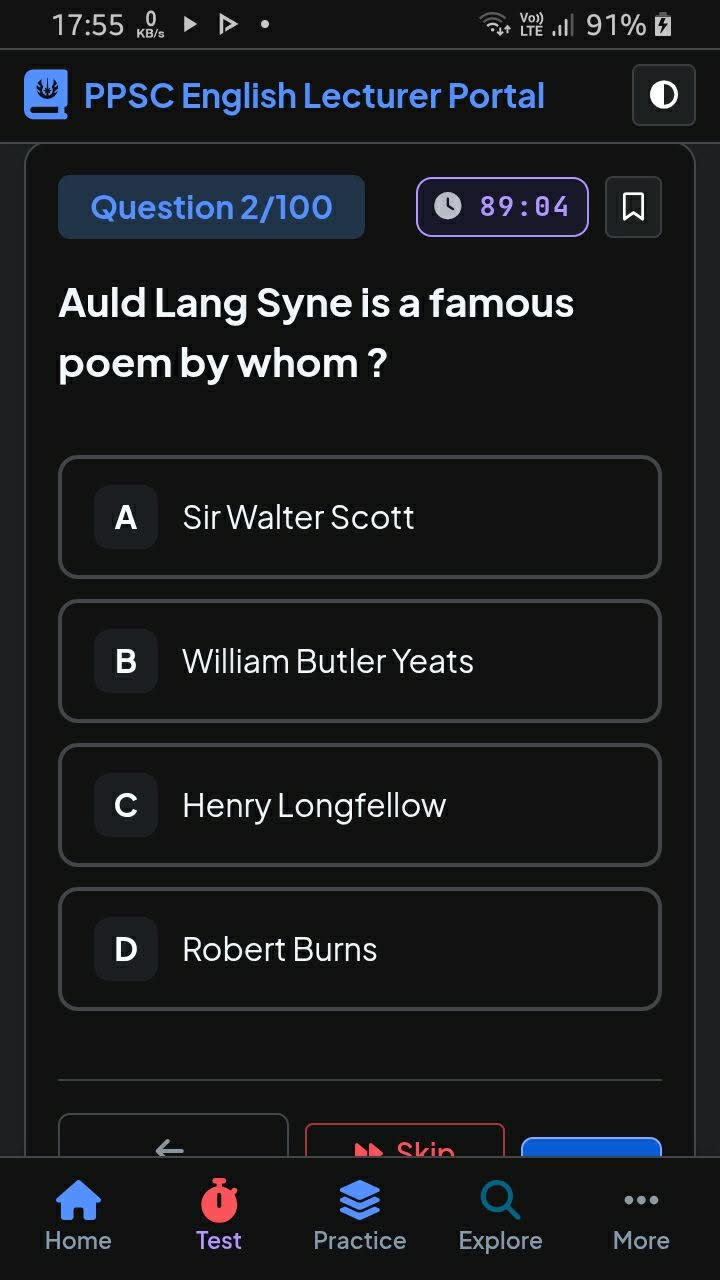Viewport: 720px width, 1280px height.
Task: Toggle the dark/light theme button
Action: [x=664, y=95]
